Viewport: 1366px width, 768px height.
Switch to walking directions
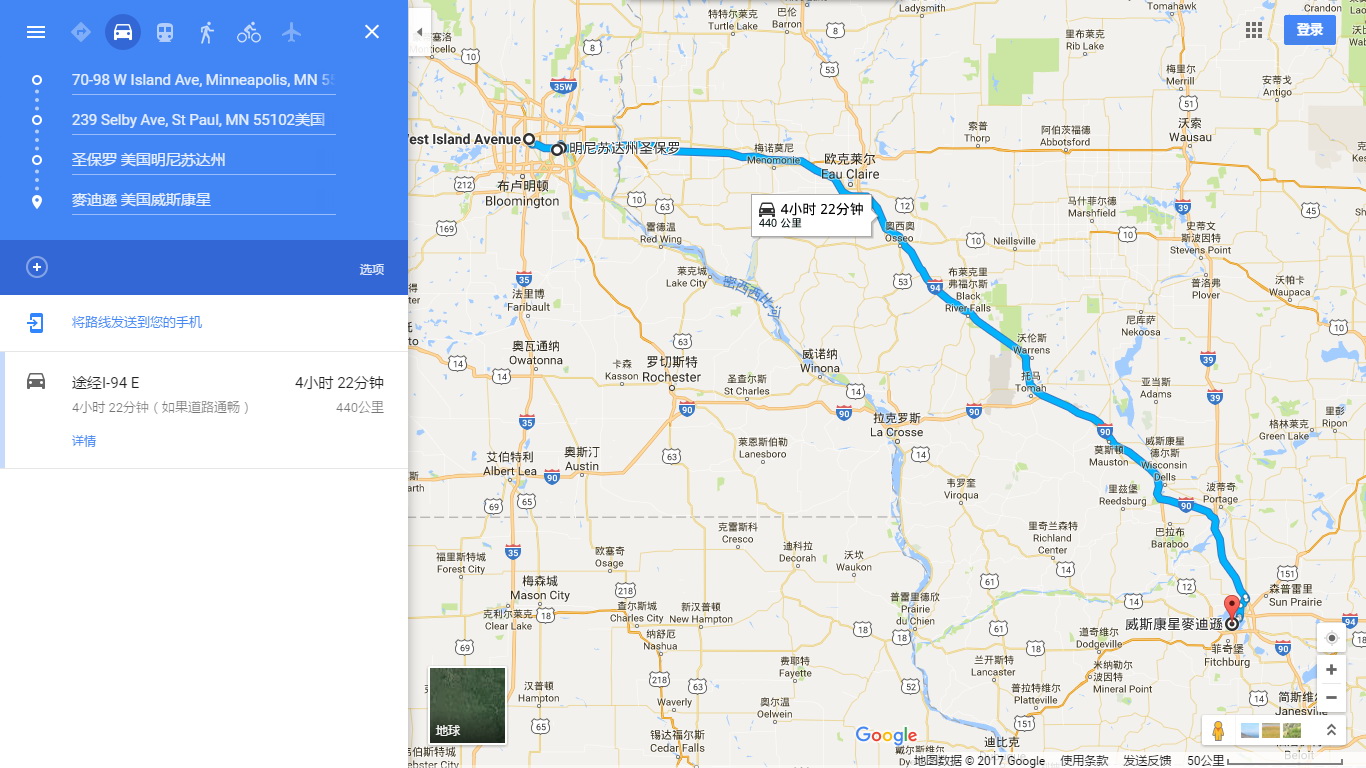[207, 32]
